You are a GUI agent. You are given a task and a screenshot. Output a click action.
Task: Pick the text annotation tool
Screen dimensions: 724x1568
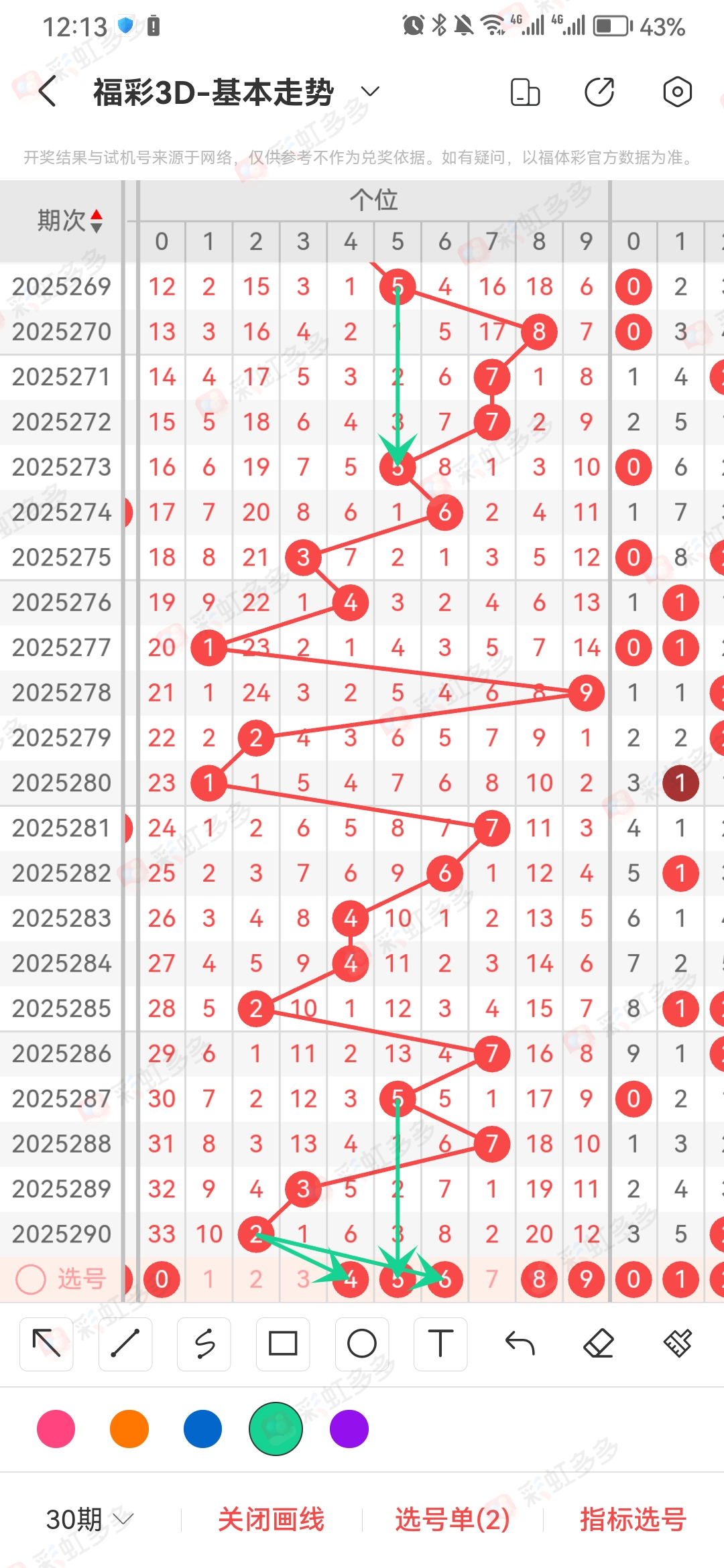(x=440, y=1344)
